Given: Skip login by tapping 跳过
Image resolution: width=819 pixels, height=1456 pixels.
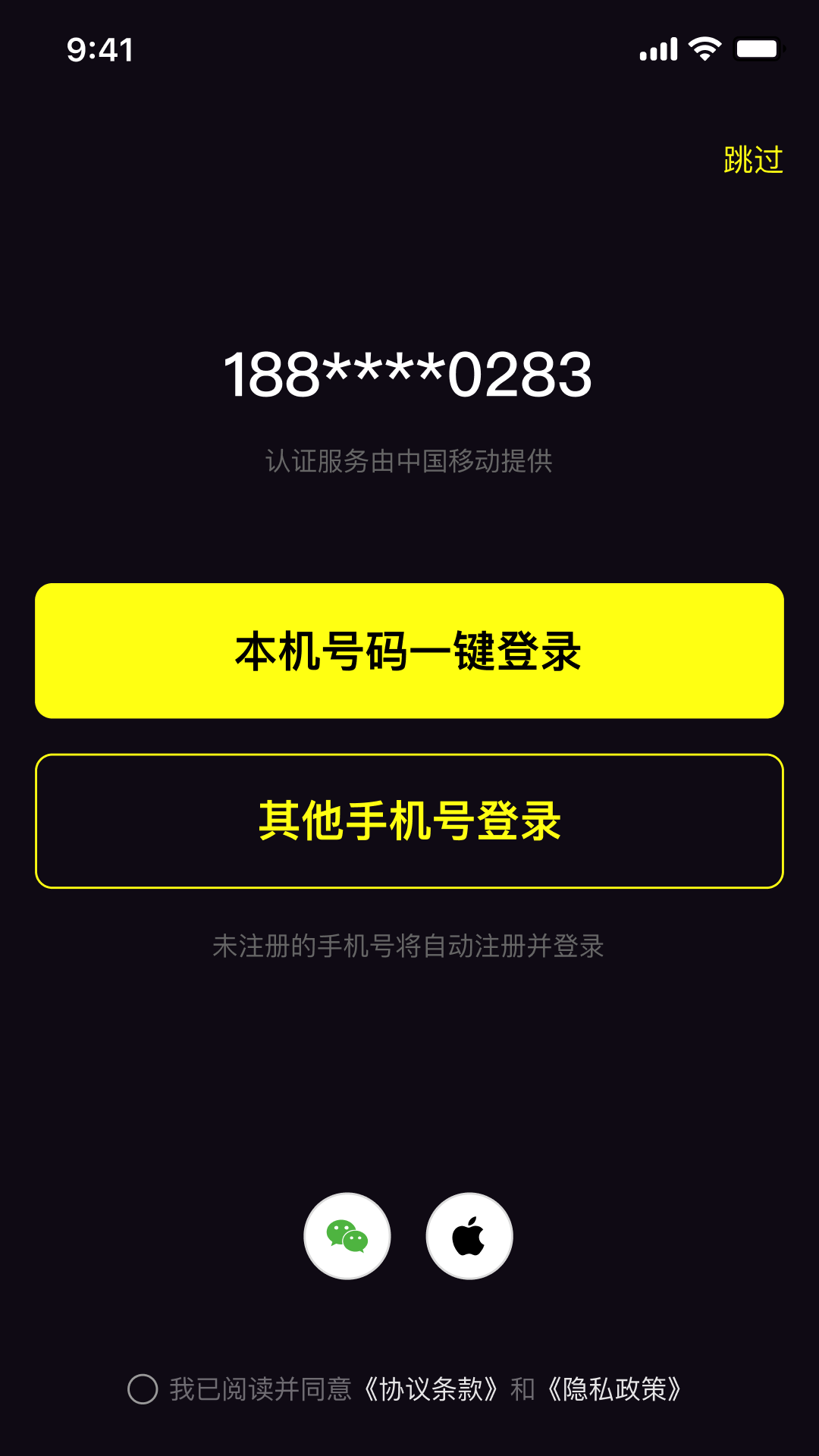Looking at the screenshot, I should pyautogui.click(x=752, y=160).
